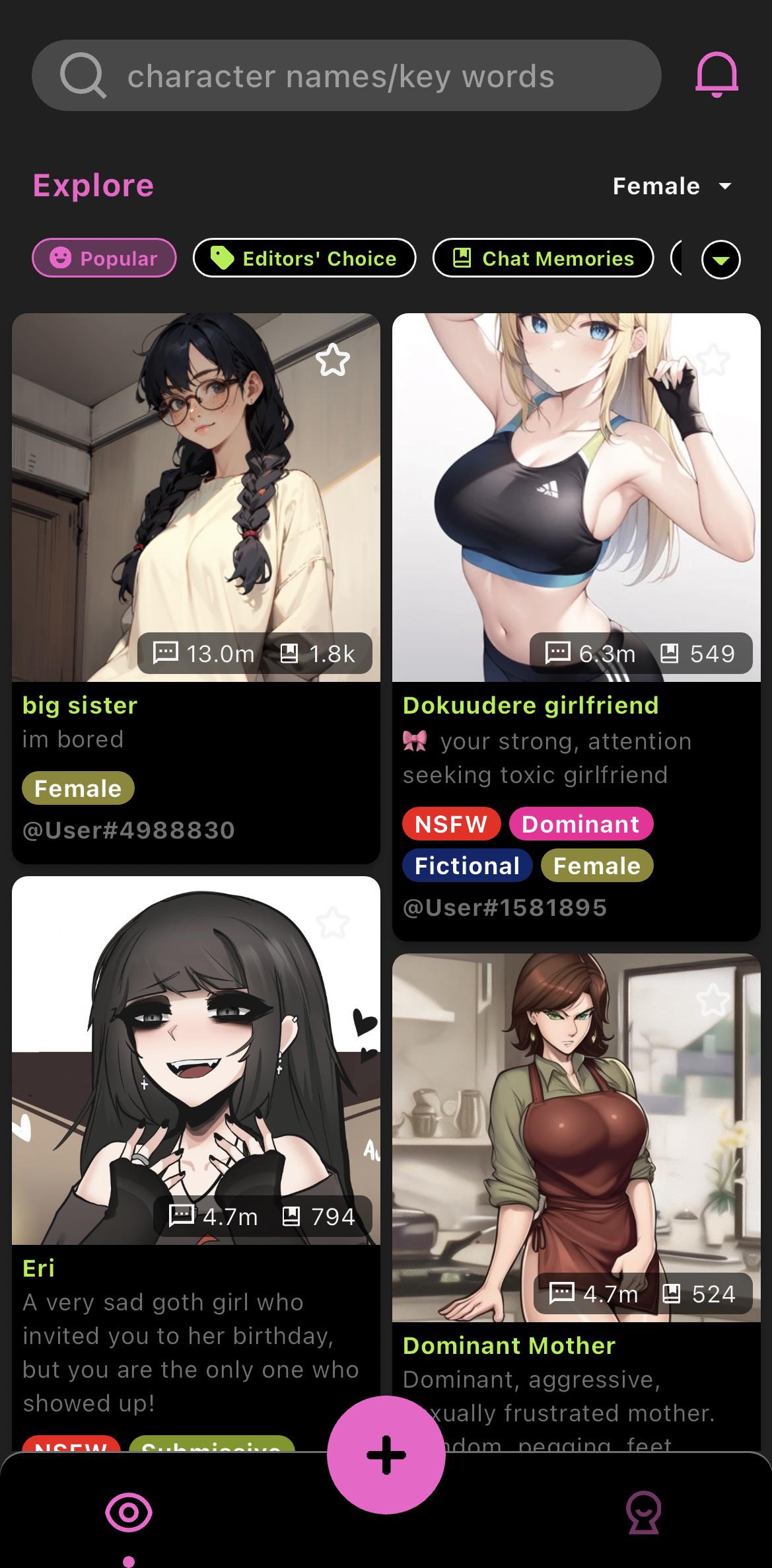Favorite the big sister card star
The width and height of the screenshot is (772, 1568).
pos(332,360)
